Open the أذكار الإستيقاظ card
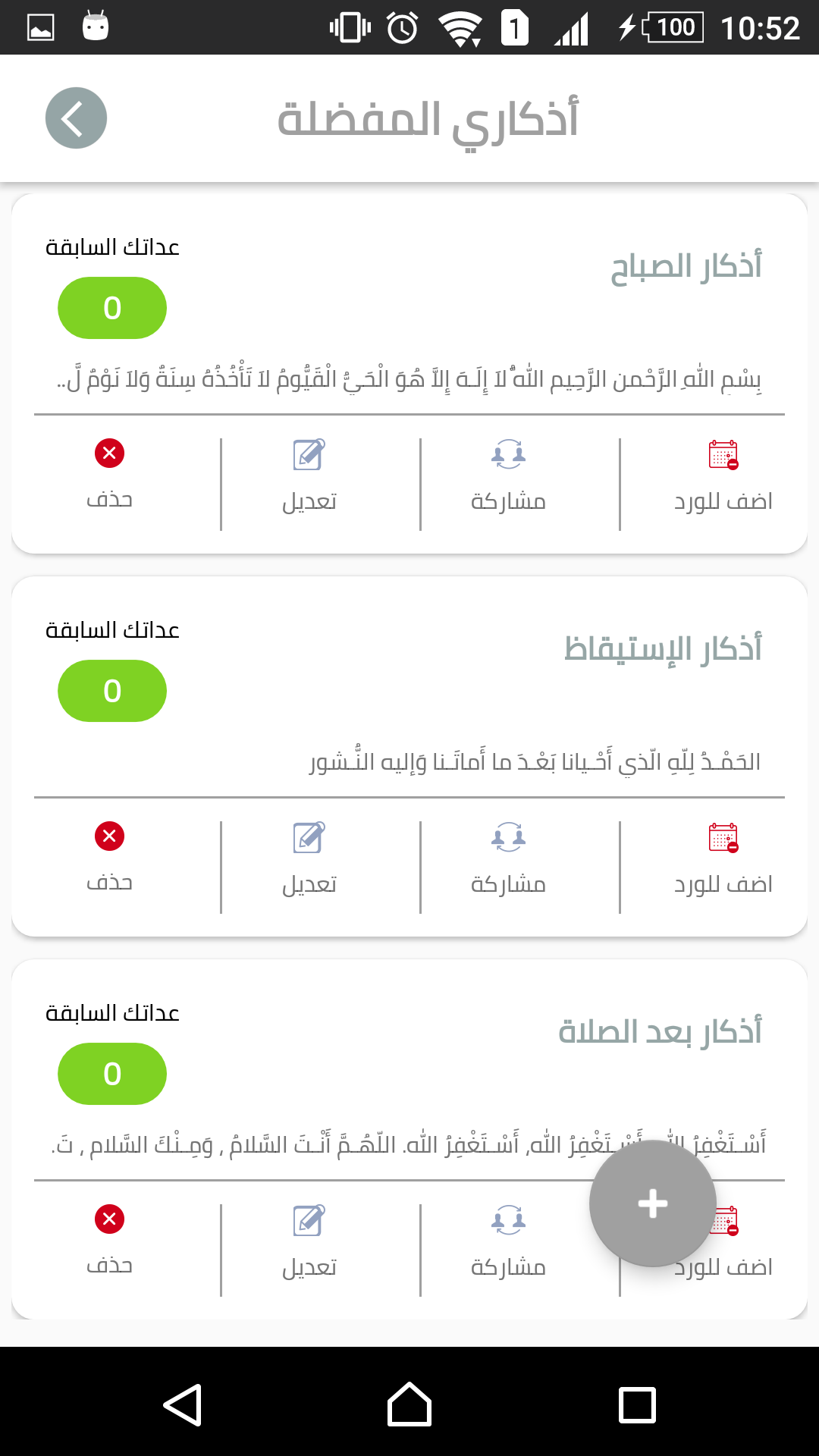The height and width of the screenshot is (1456, 819). point(663,650)
